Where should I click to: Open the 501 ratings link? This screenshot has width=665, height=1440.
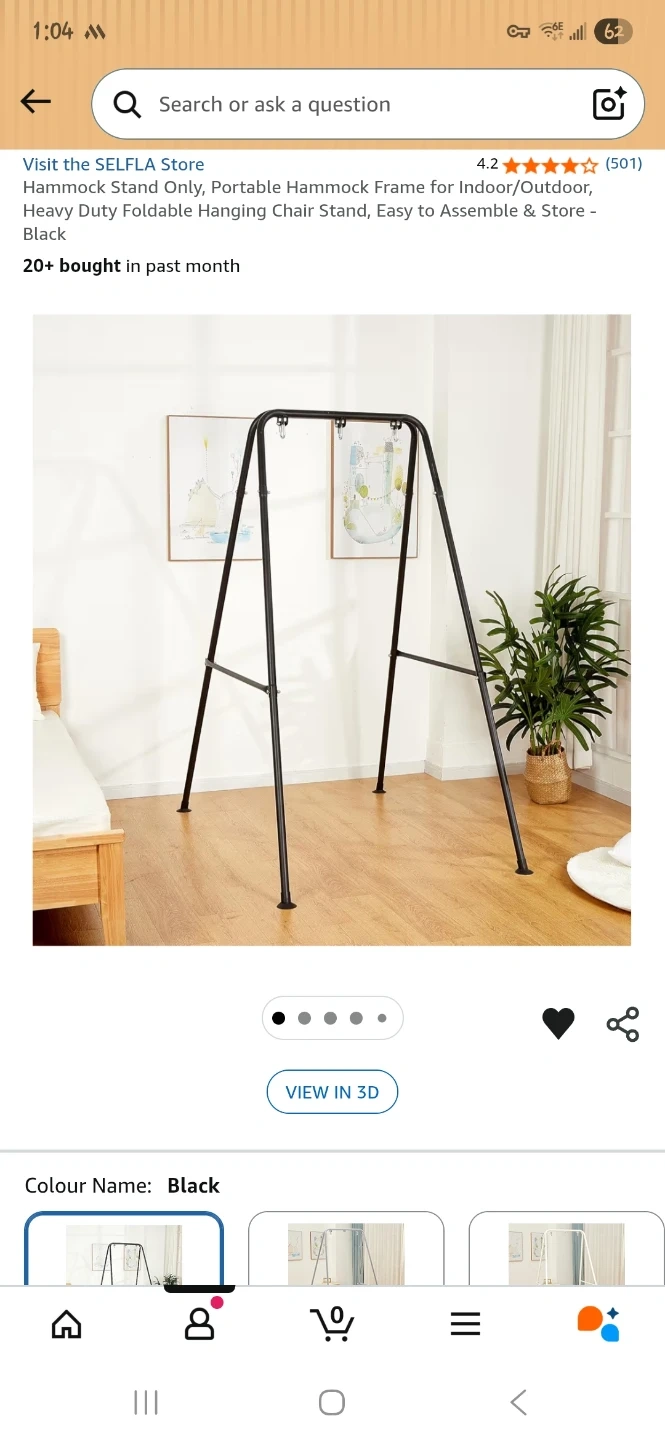624,164
